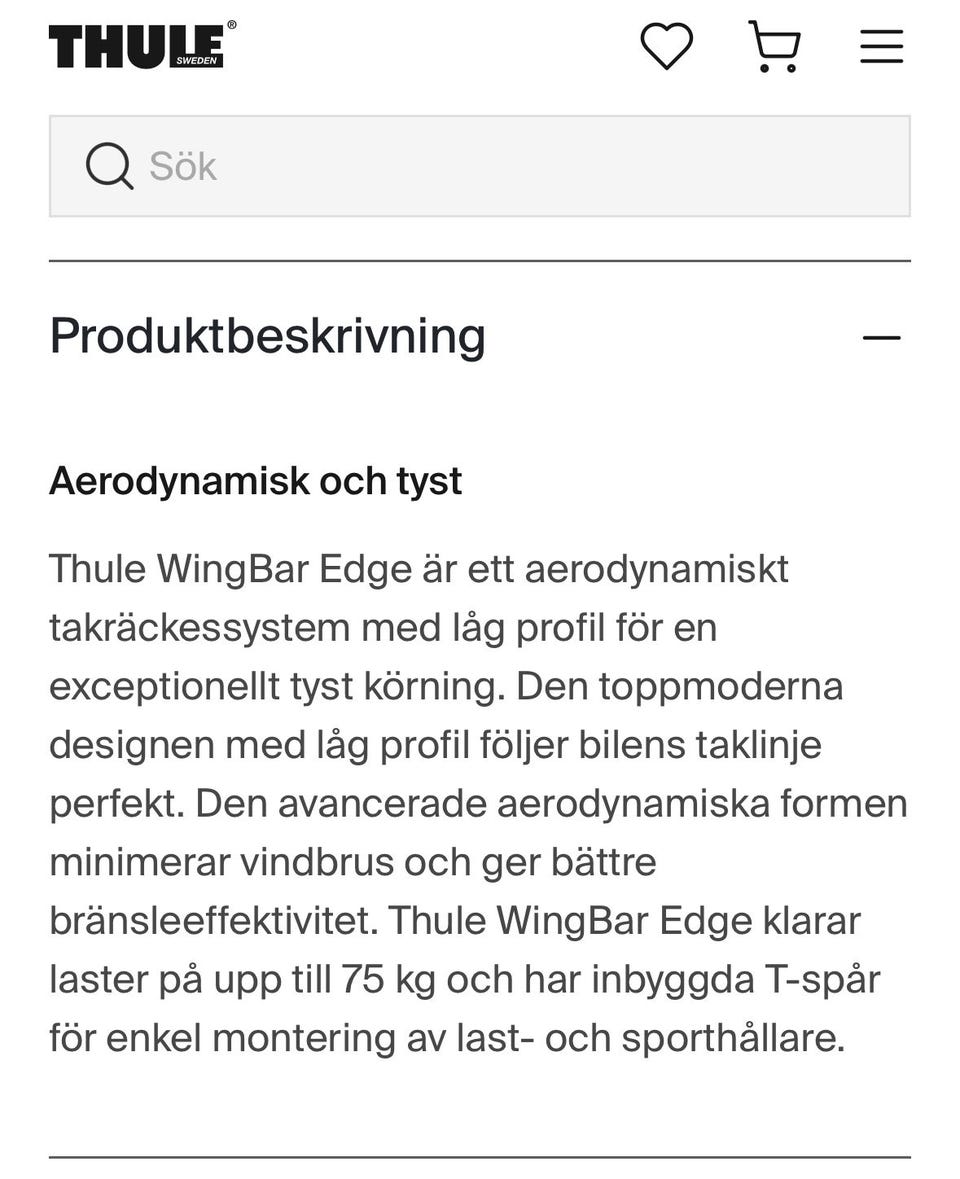Open the wishlist heart icon
Screen dimensions: 960x1179
(666, 46)
